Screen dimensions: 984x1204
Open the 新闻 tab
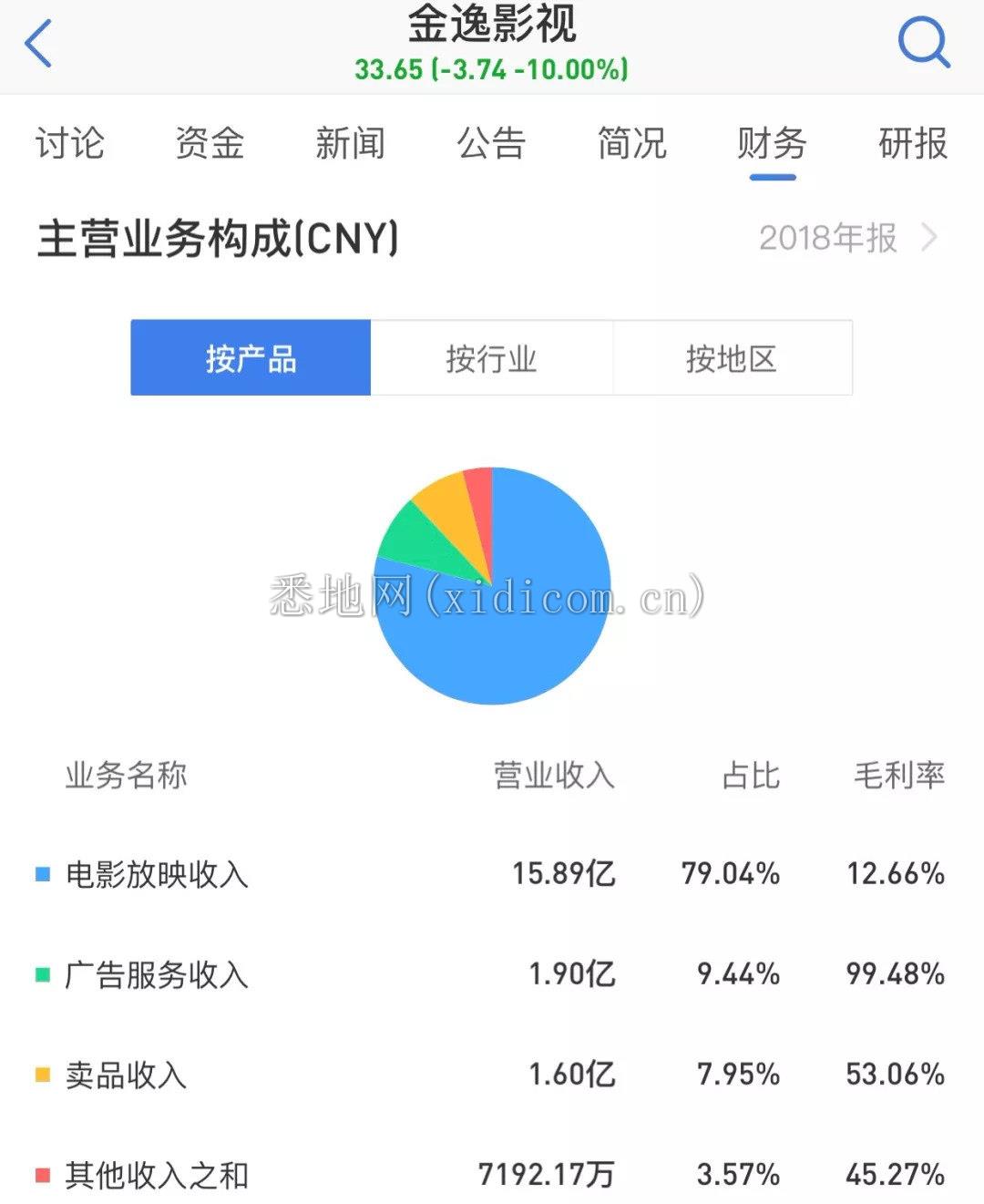coord(350,144)
